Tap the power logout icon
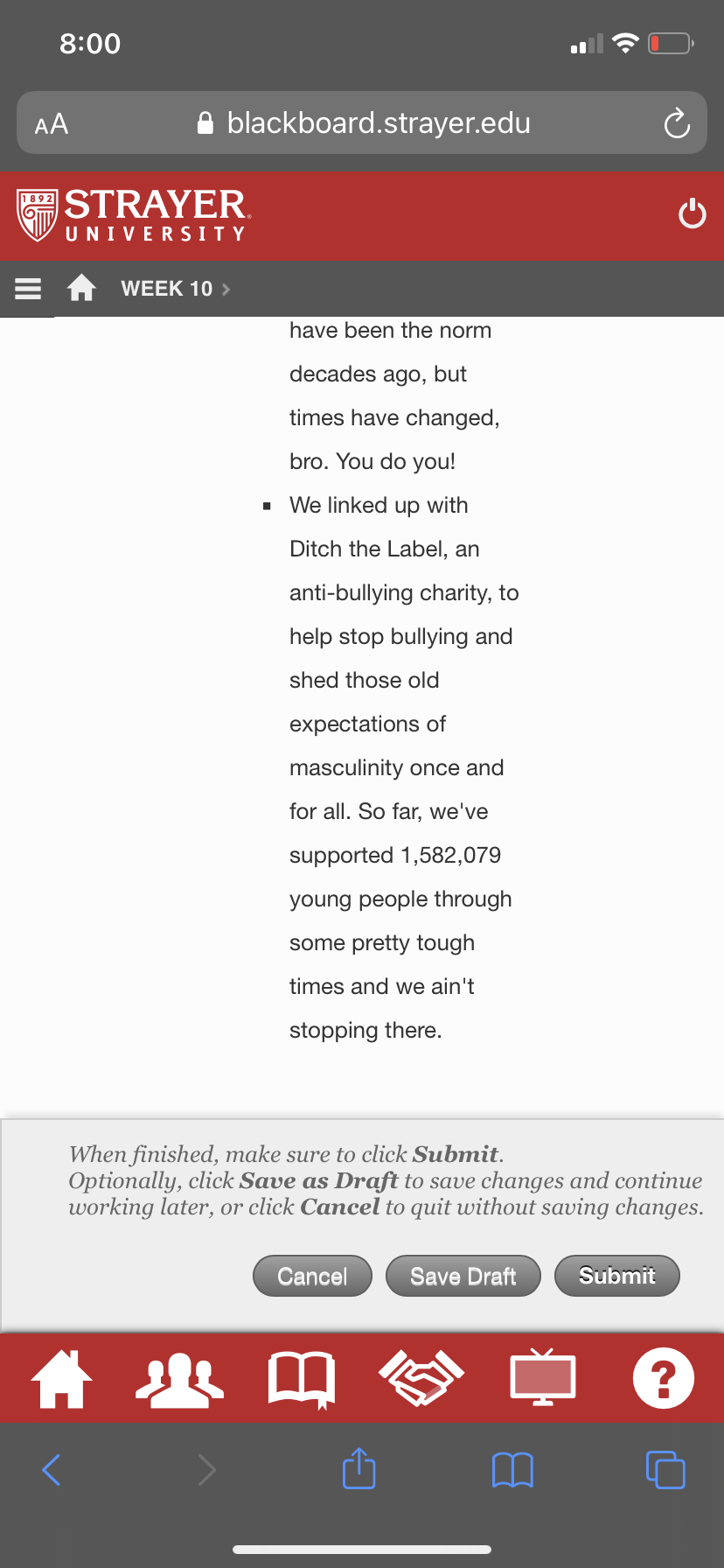Screen dimensions: 724x1568 [693, 213]
